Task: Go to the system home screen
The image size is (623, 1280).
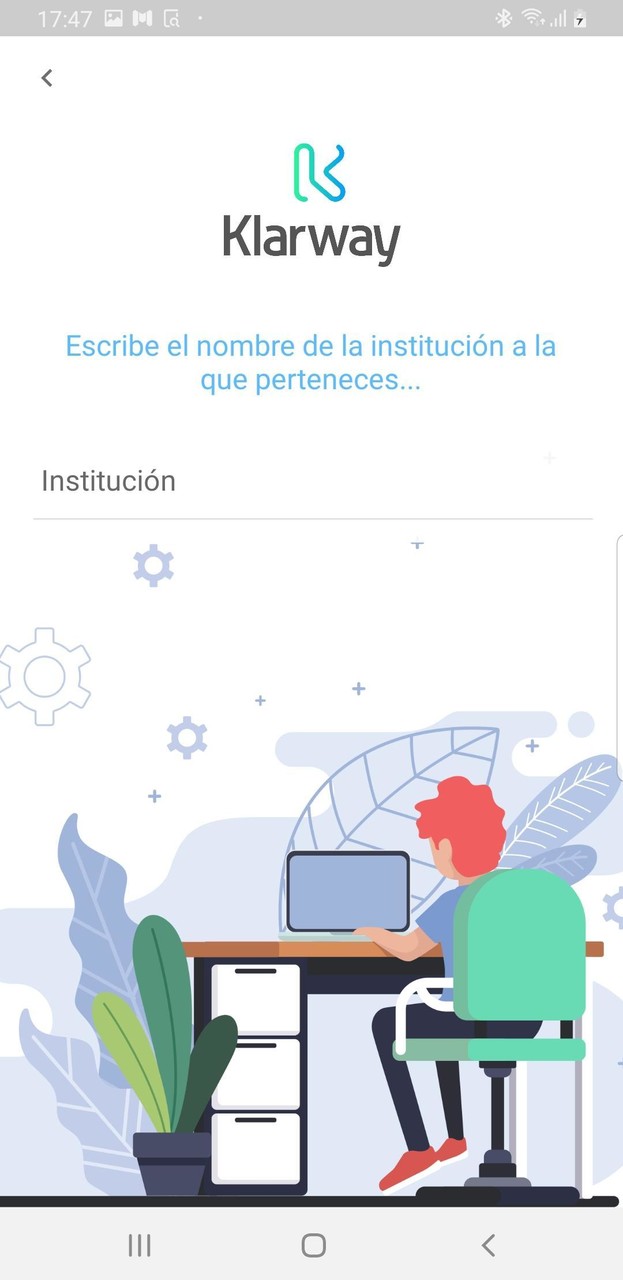Action: point(313,1244)
